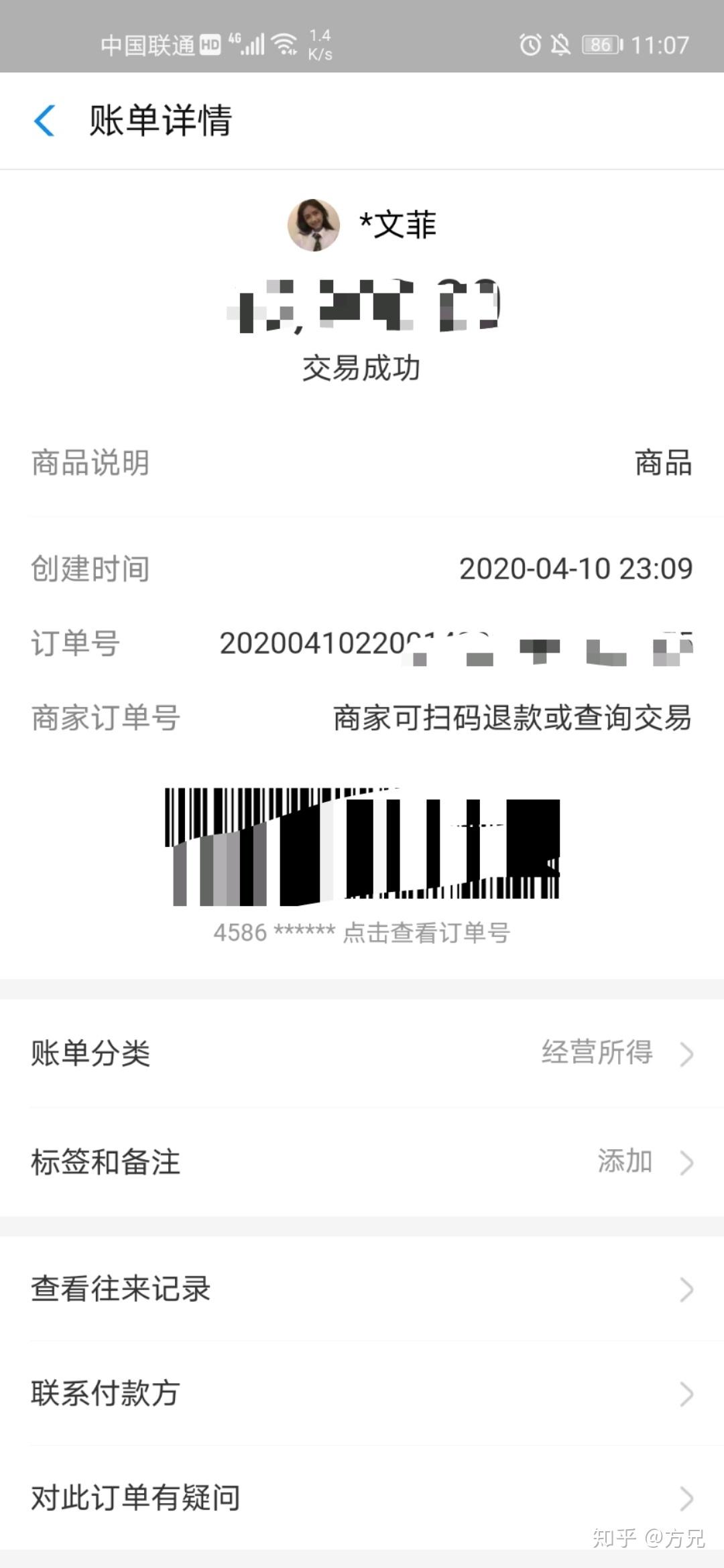
Task: Go back from 账单详情 page
Action: (x=44, y=121)
